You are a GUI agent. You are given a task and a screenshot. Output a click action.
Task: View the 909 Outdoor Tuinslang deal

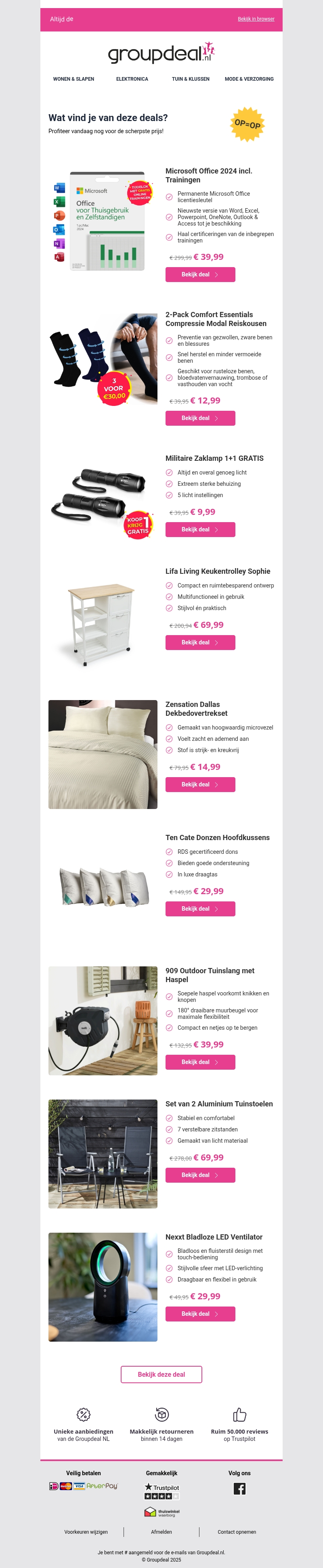(x=200, y=1062)
